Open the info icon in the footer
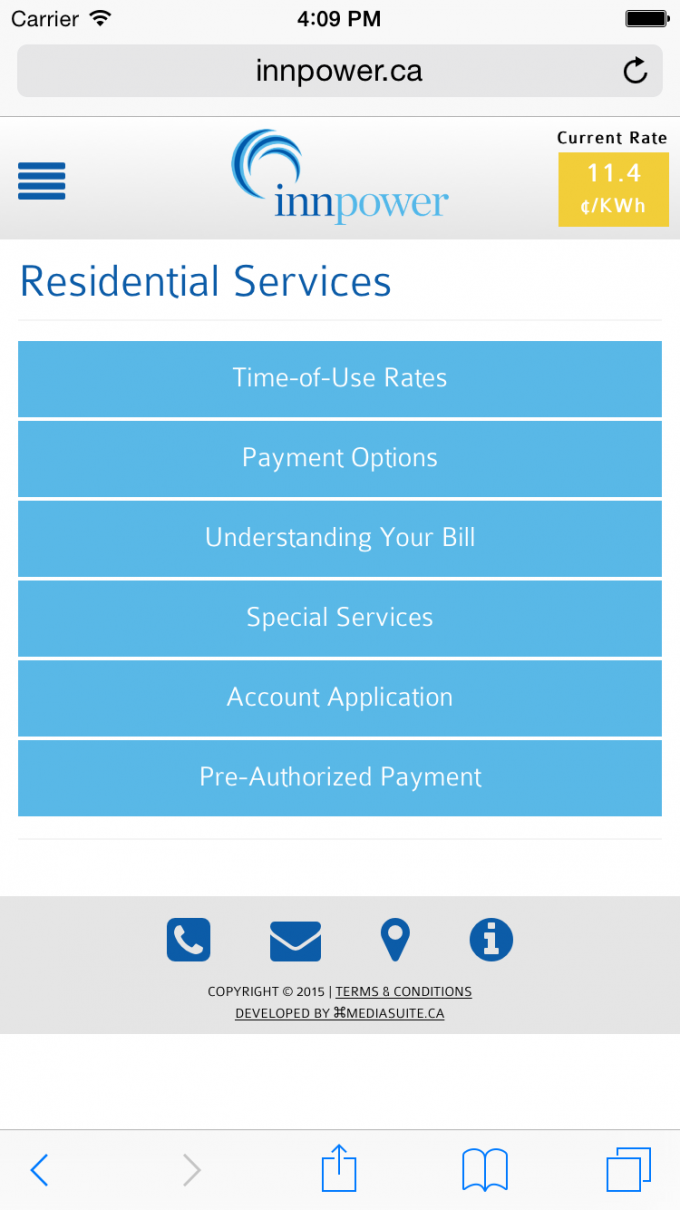Image resolution: width=680 pixels, height=1210 pixels. click(x=491, y=940)
